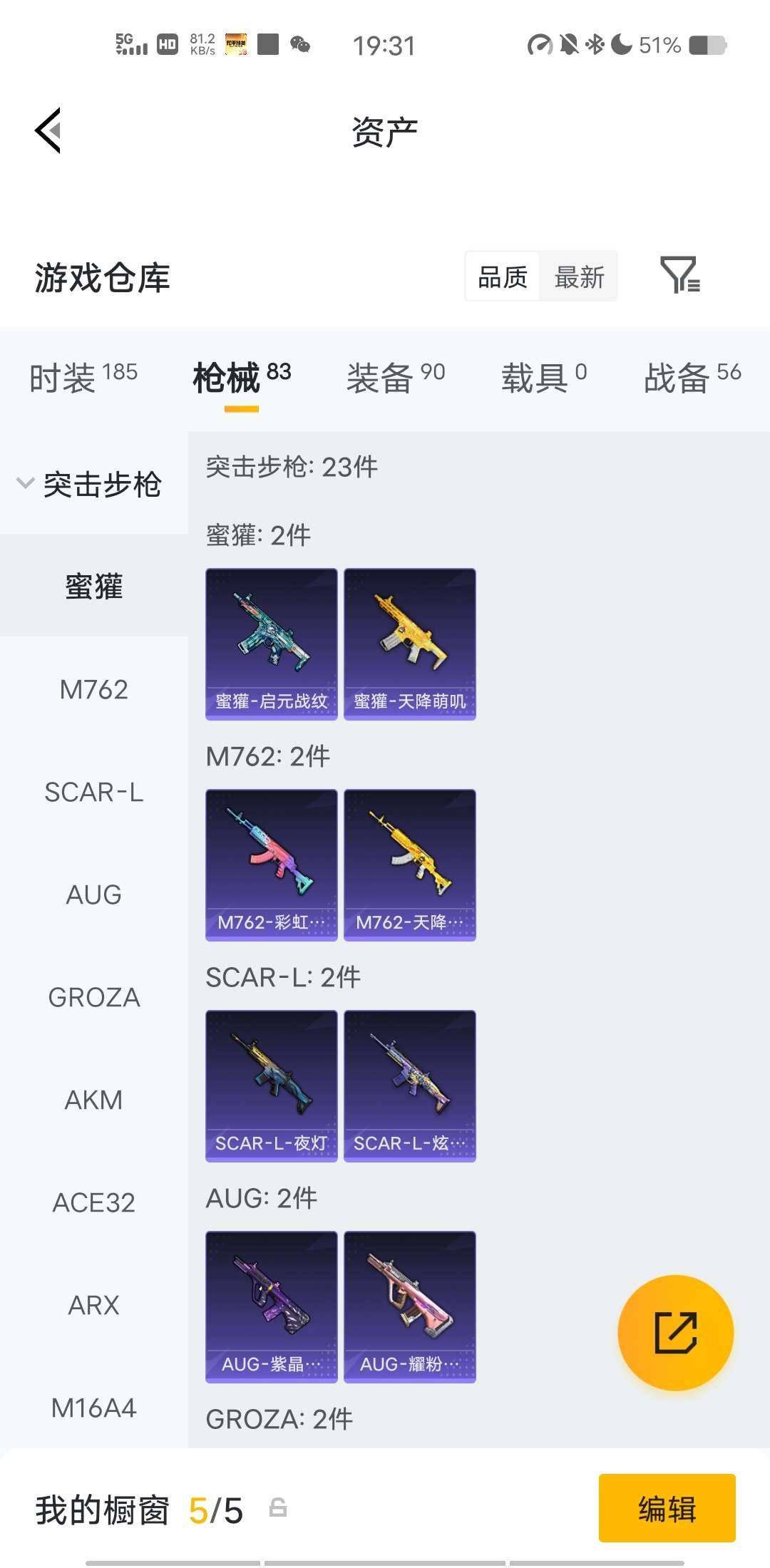Image resolution: width=770 pixels, height=1568 pixels.
Task: Click the back arrow icon
Action: pos(47,130)
